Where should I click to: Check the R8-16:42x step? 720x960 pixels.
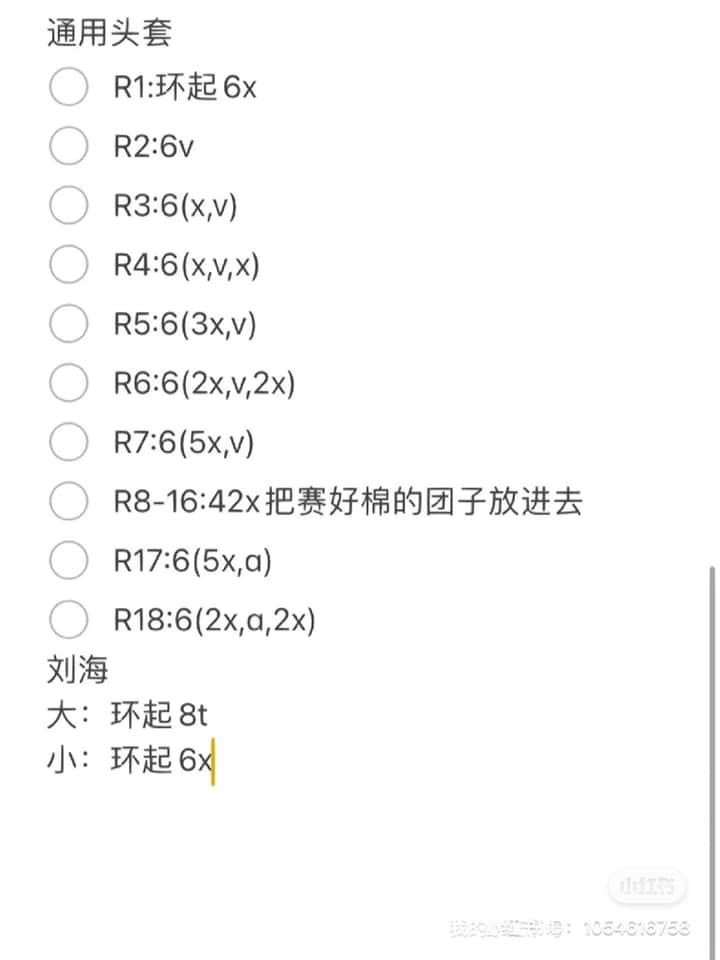[x=68, y=501]
